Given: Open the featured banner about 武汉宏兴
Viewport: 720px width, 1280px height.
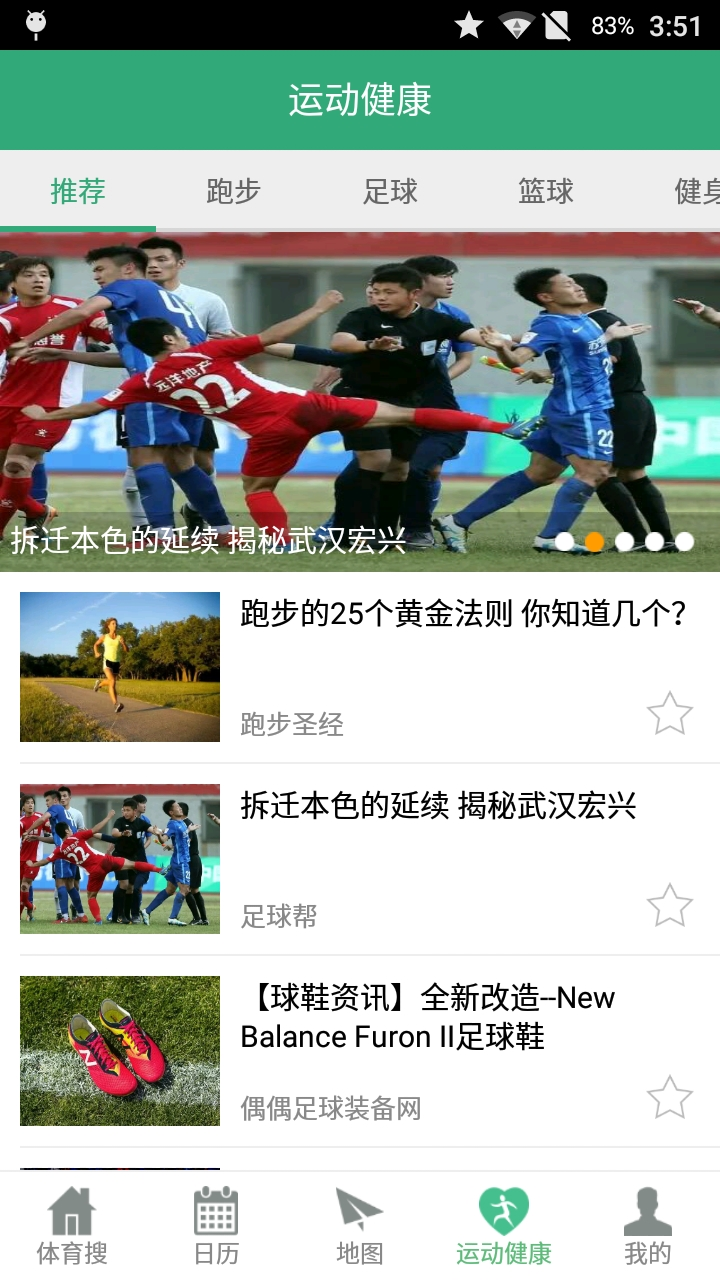Looking at the screenshot, I should [360, 400].
